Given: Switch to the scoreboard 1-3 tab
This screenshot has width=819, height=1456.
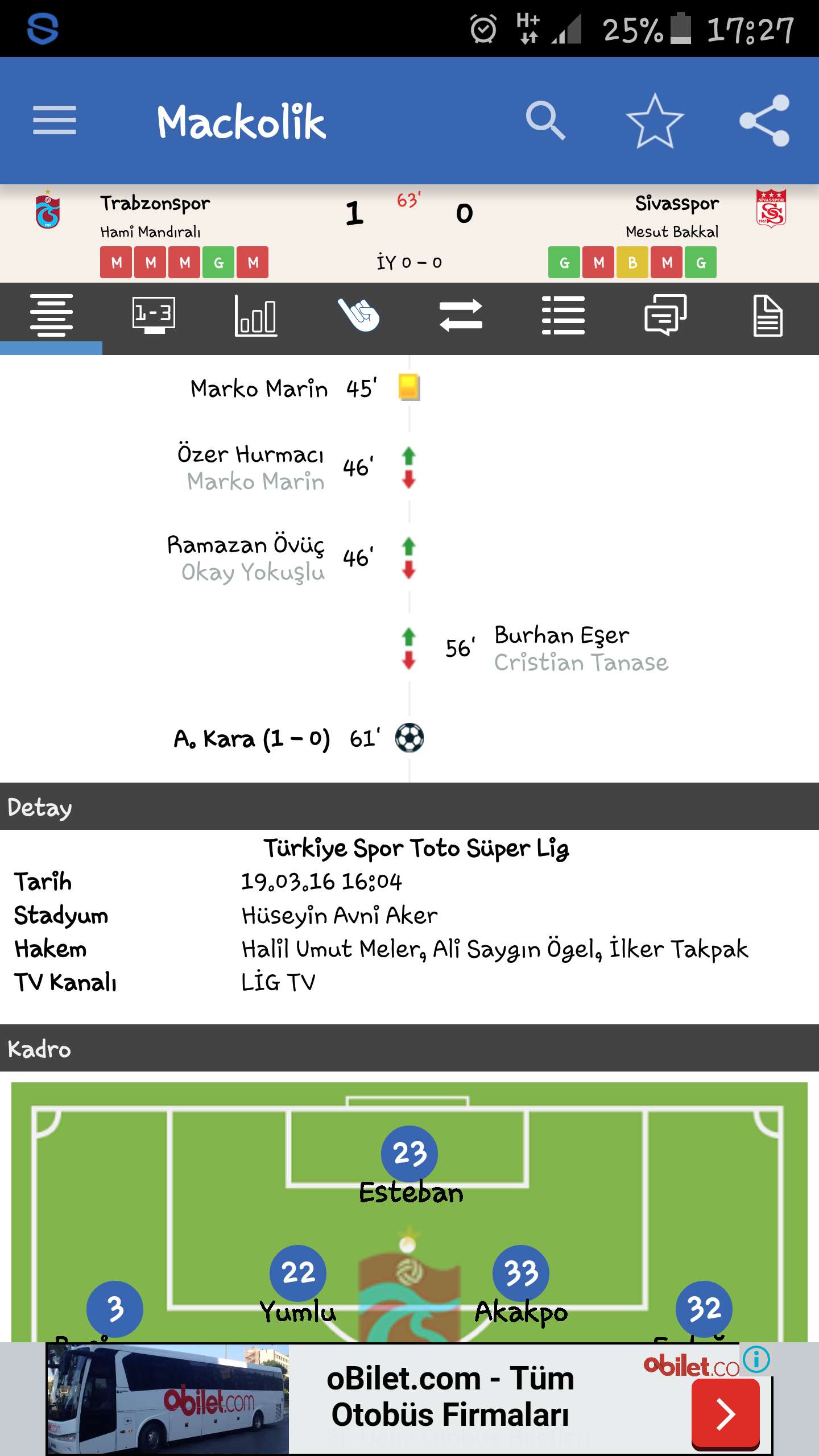Looking at the screenshot, I should click(x=154, y=315).
